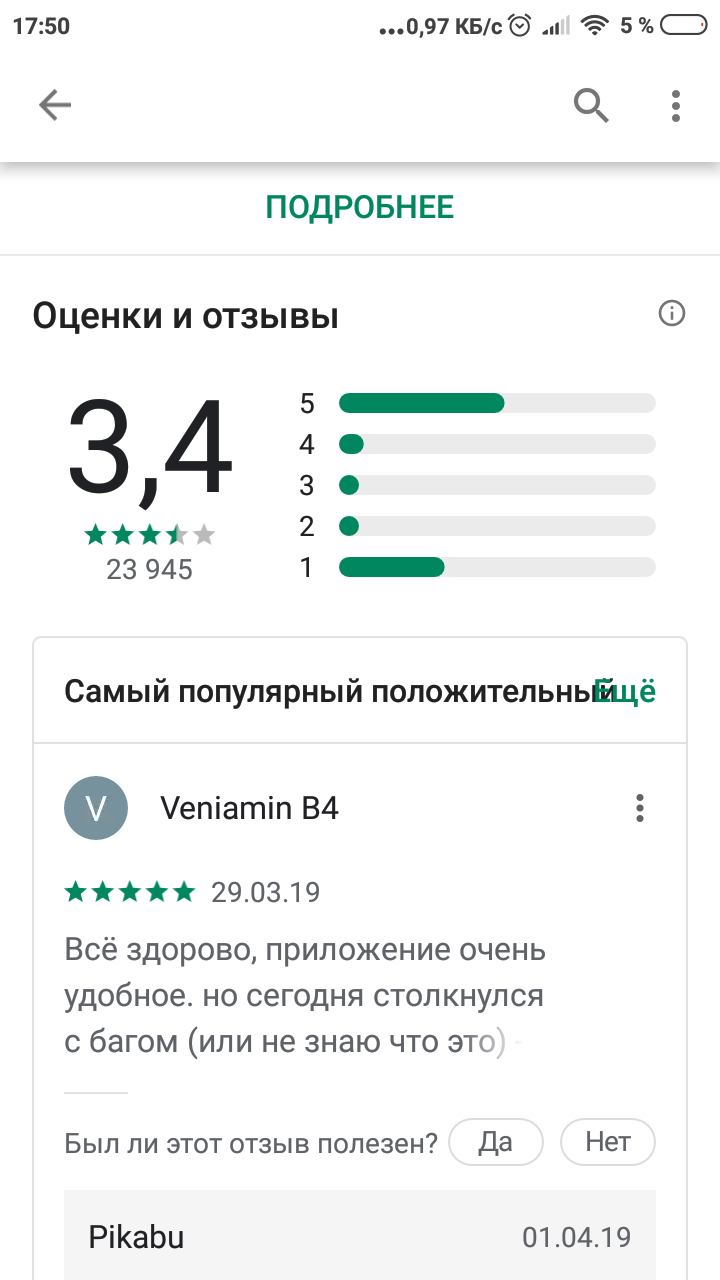Open search with the magnifier icon
720x1280 pixels.
pos(591,105)
